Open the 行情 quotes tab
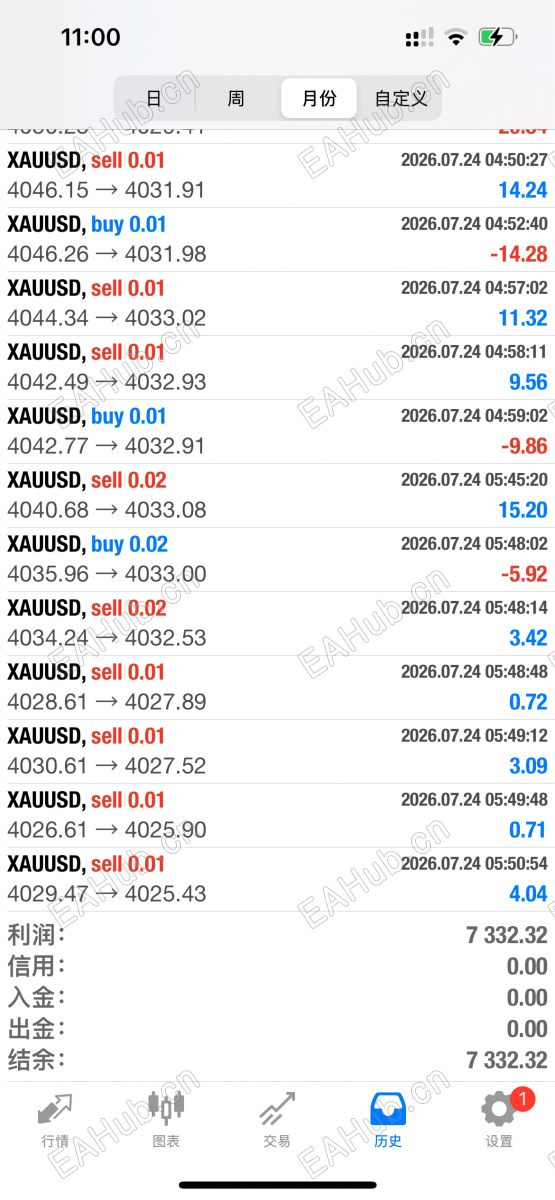555x1200 pixels. click(x=55, y=1120)
